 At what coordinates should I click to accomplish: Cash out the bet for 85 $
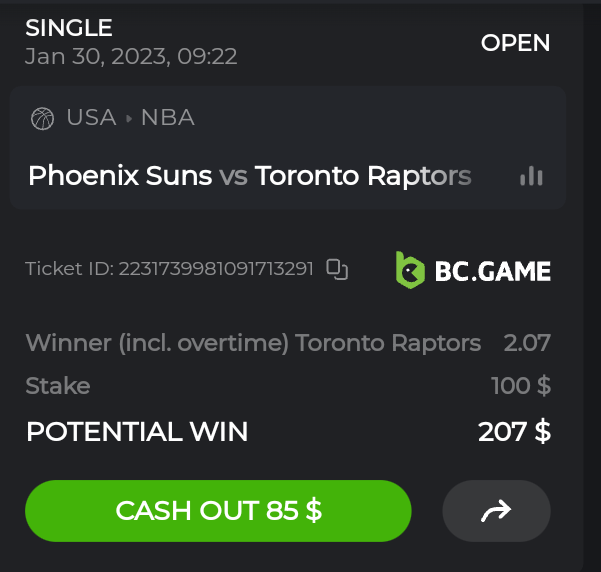coord(218,511)
